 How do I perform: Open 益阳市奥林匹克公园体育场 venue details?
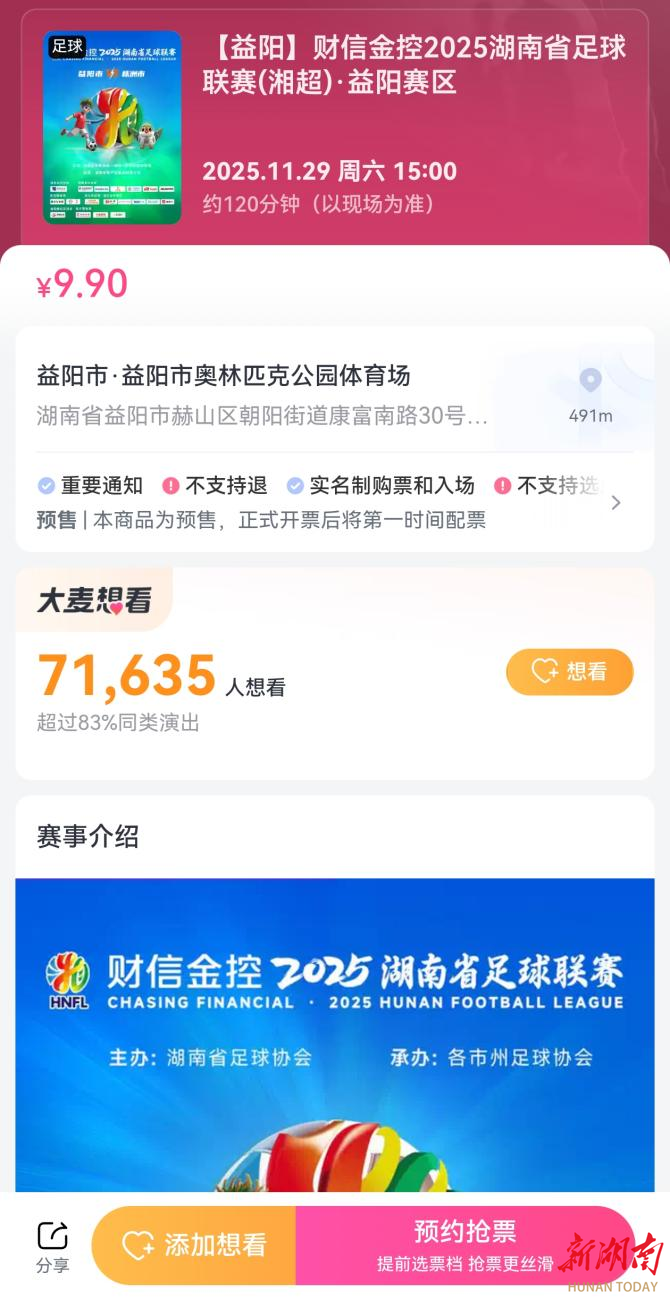coord(224,376)
